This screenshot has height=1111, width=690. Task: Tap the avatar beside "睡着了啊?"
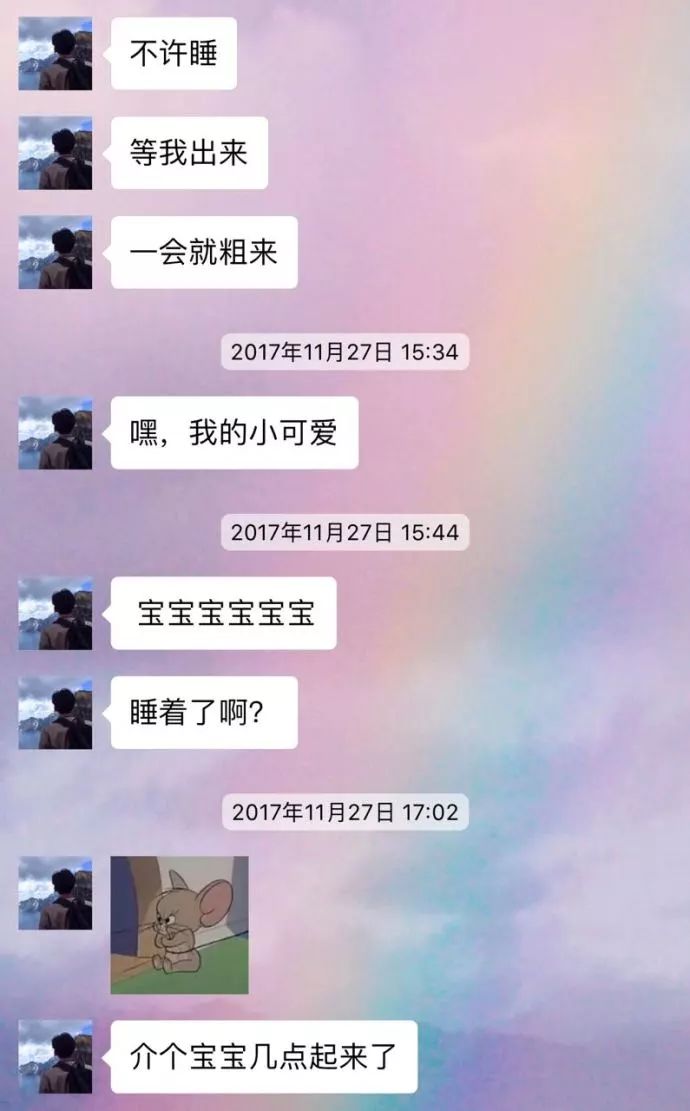point(55,712)
